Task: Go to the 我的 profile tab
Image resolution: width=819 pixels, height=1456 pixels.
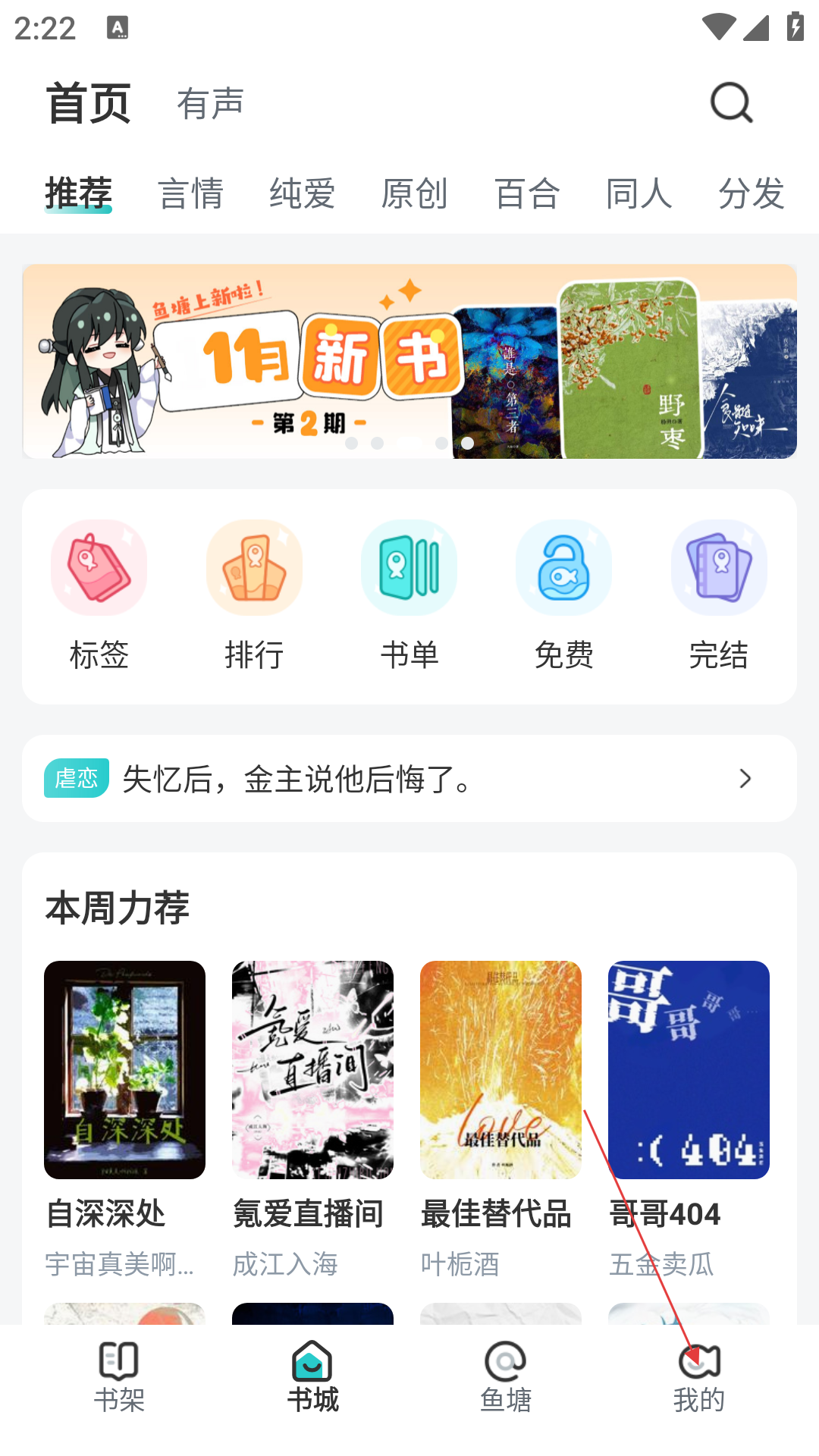Action: [x=699, y=1377]
